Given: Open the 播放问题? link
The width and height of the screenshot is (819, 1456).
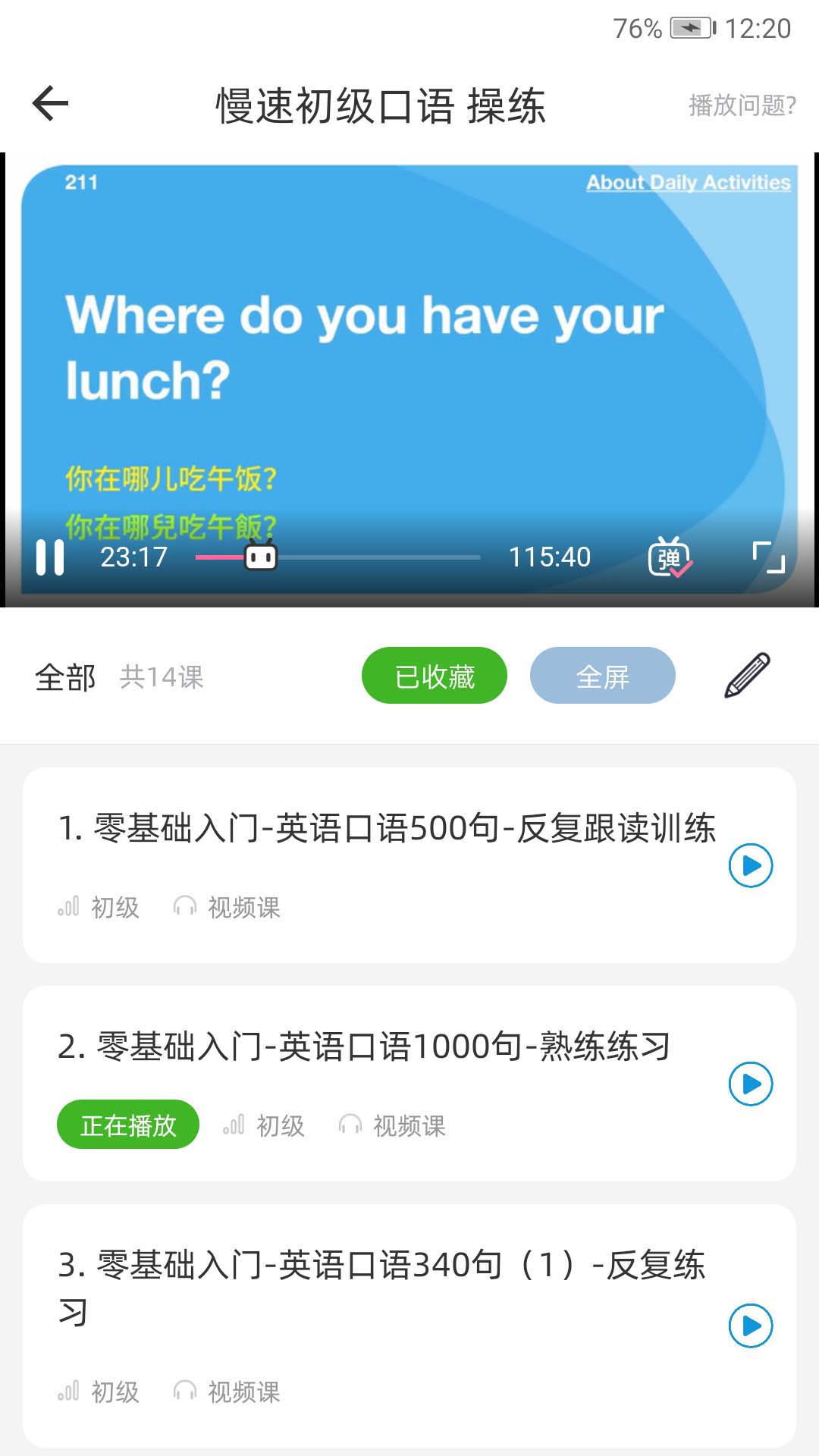Looking at the screenshot, I should pos(741,104).
